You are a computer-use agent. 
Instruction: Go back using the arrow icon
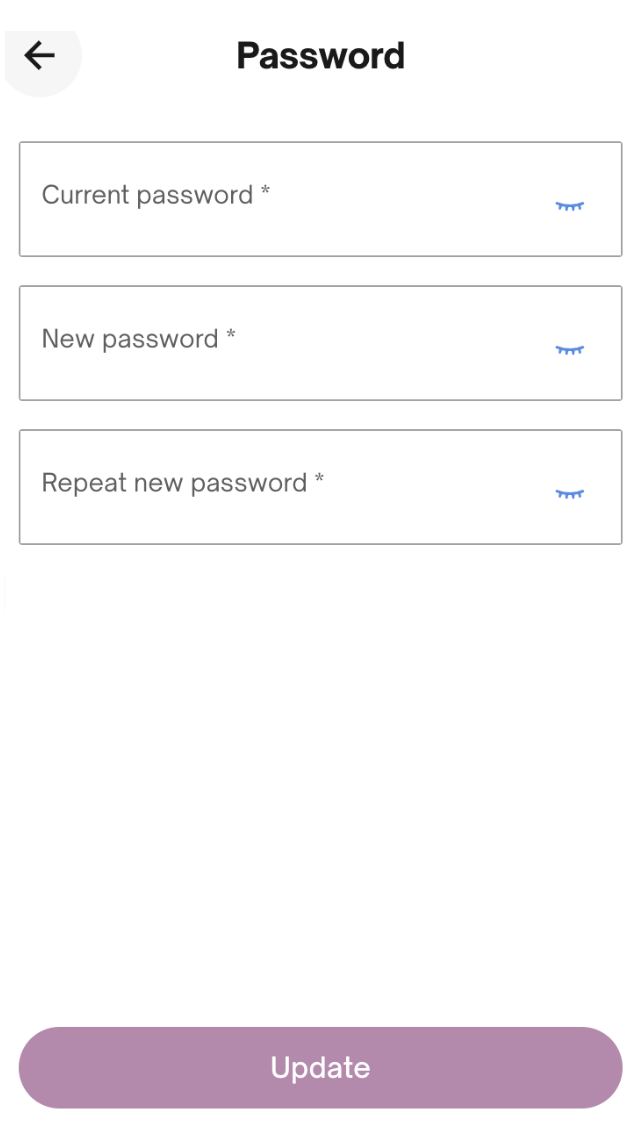point(40,56)
